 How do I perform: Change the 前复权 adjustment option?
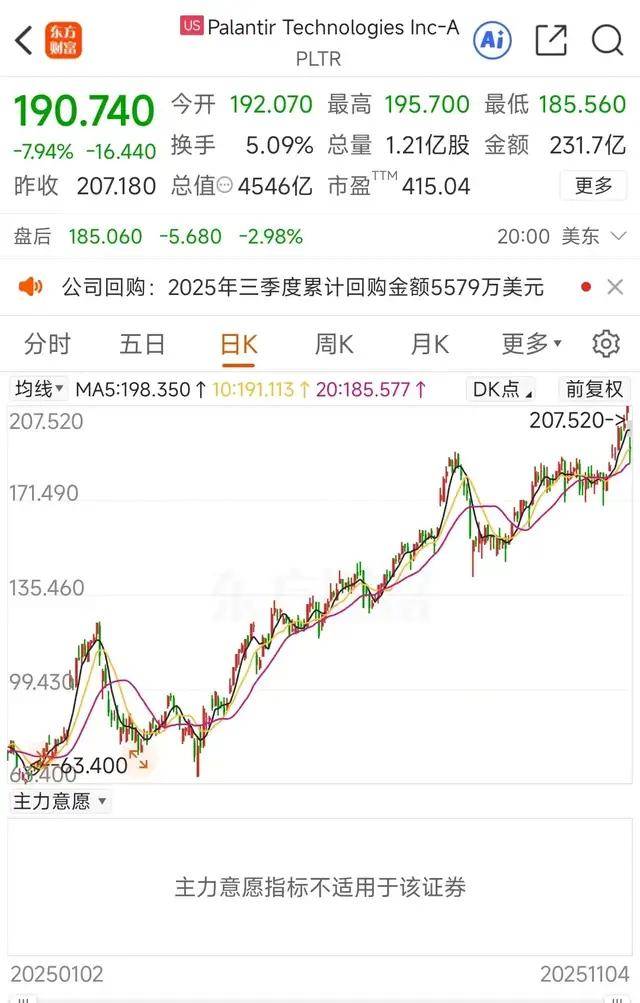[594, 389]
